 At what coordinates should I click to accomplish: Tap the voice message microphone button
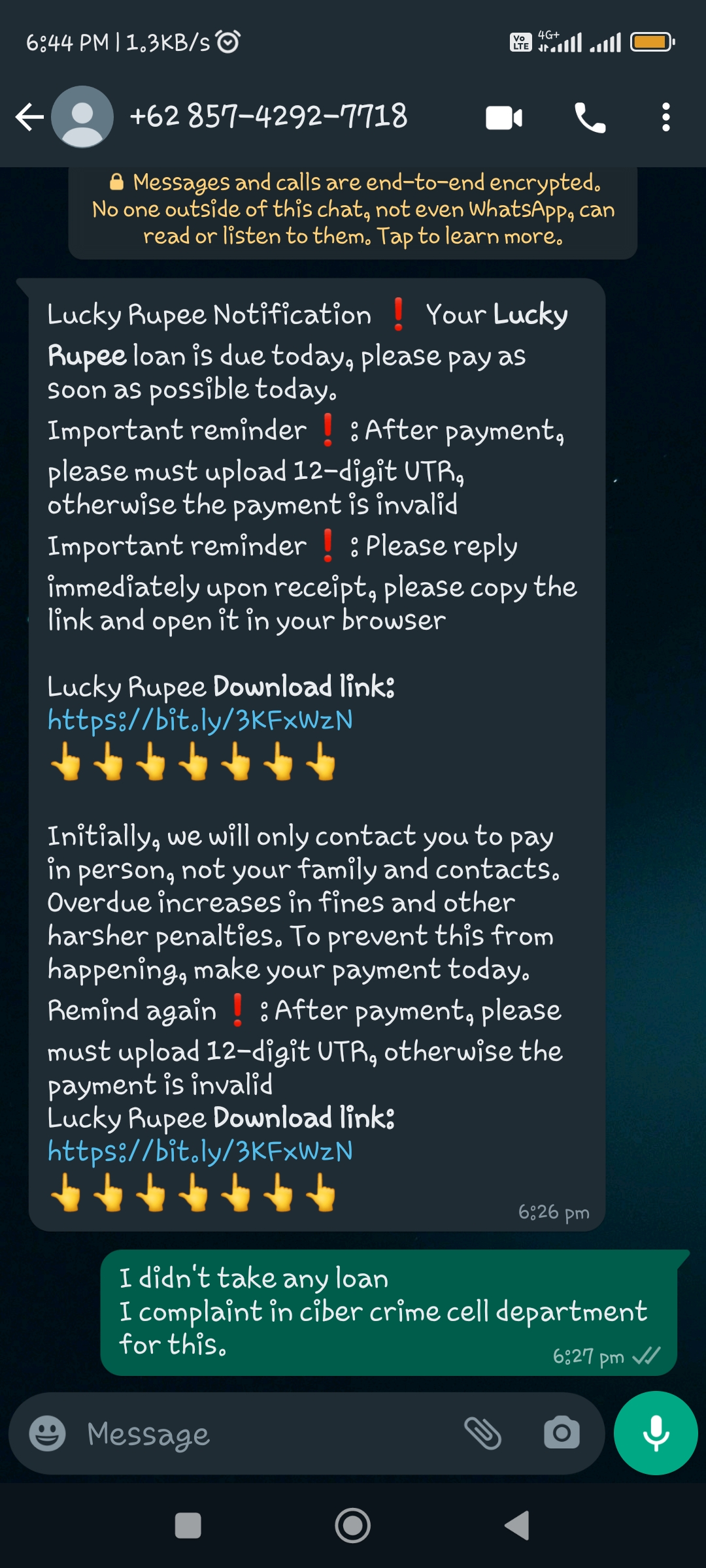[656, 1433]
